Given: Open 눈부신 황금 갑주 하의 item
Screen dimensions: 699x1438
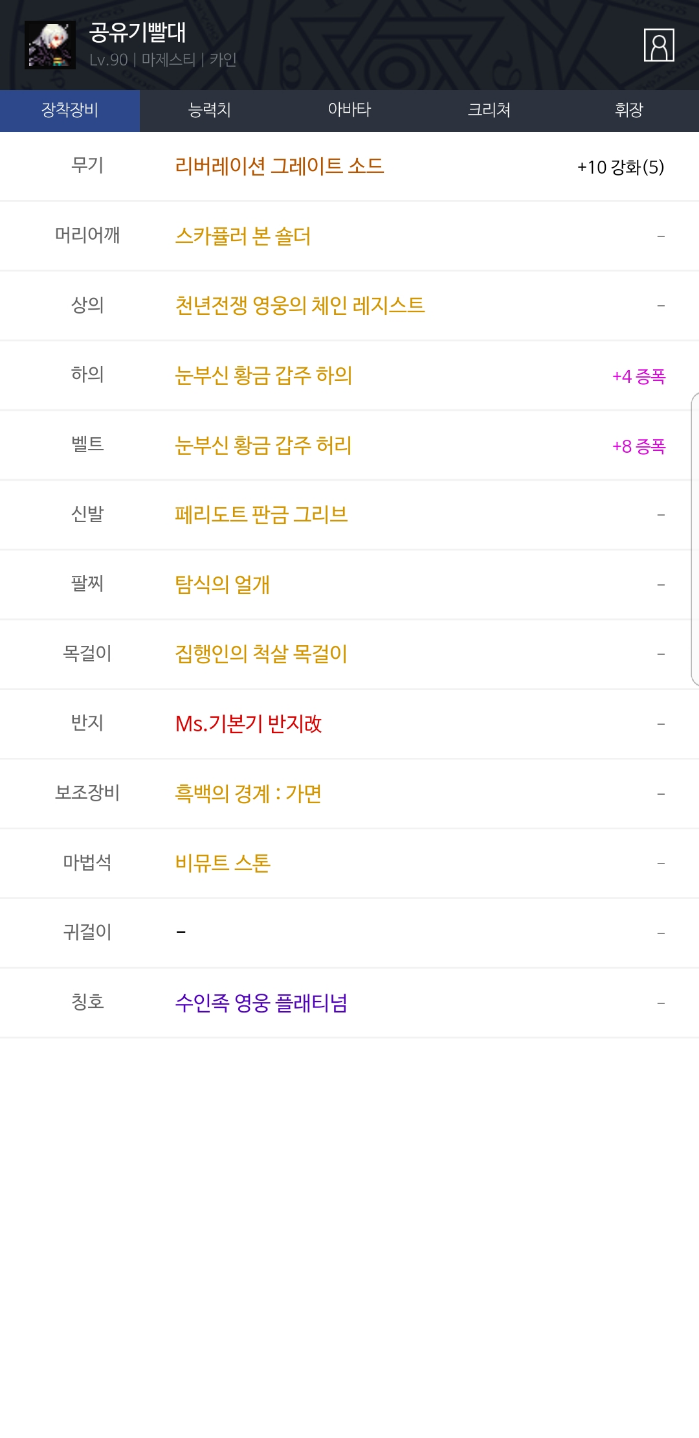Looking at the screenshot, I should (263, 375).
